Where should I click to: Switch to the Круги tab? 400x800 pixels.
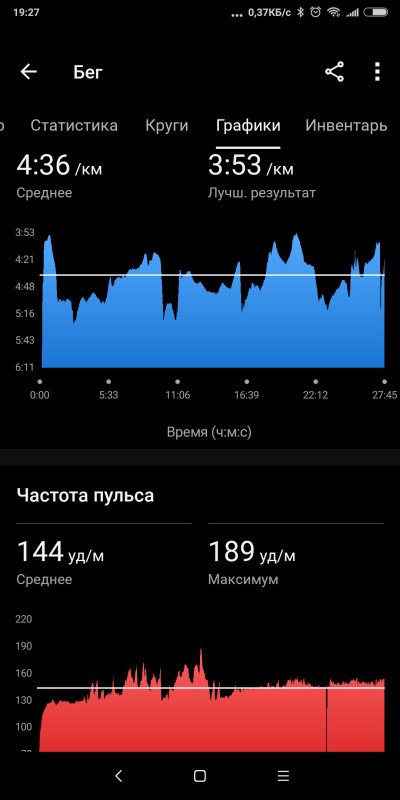[x=167, y=126]
